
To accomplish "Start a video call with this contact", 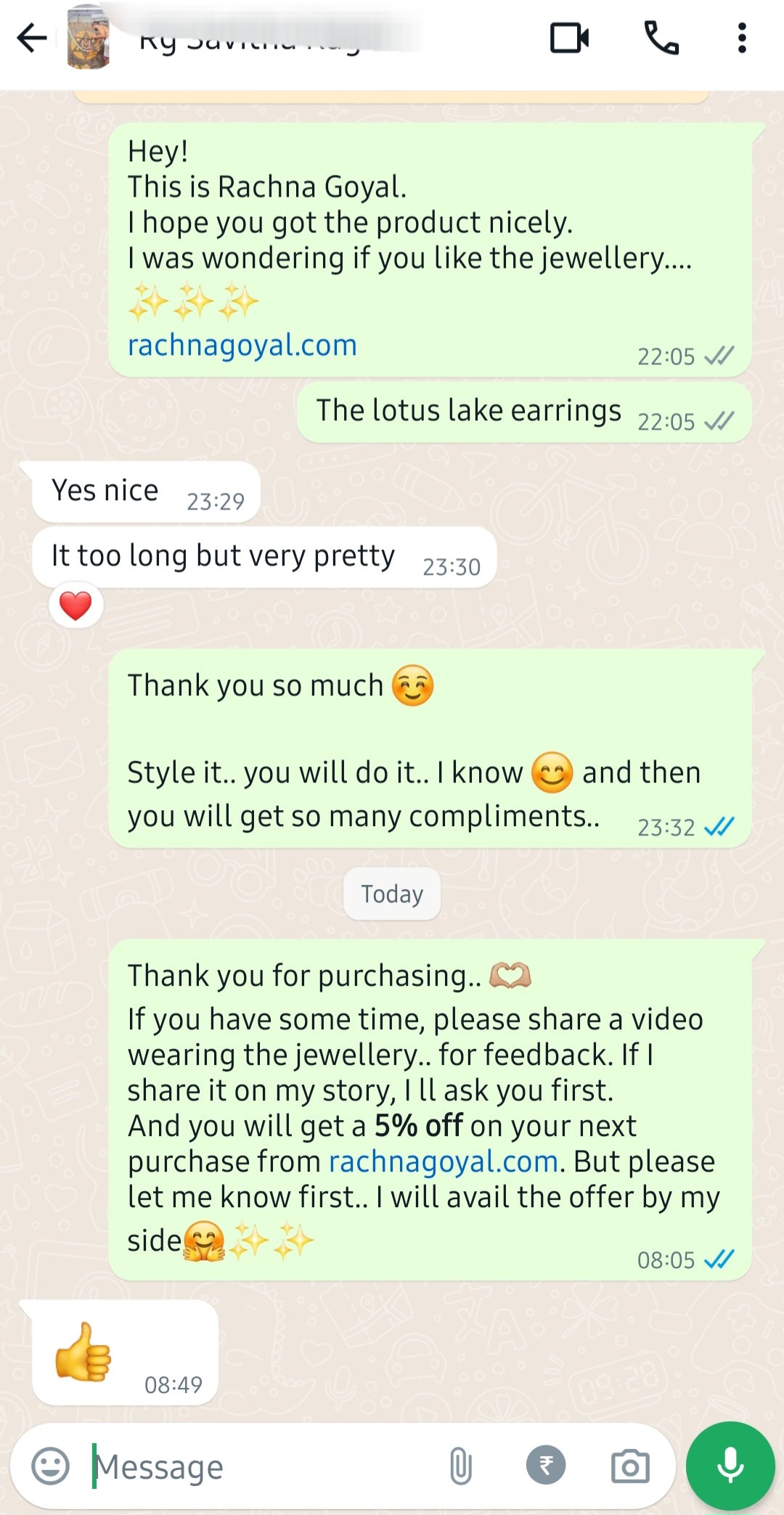I will [x=569, y=38].
